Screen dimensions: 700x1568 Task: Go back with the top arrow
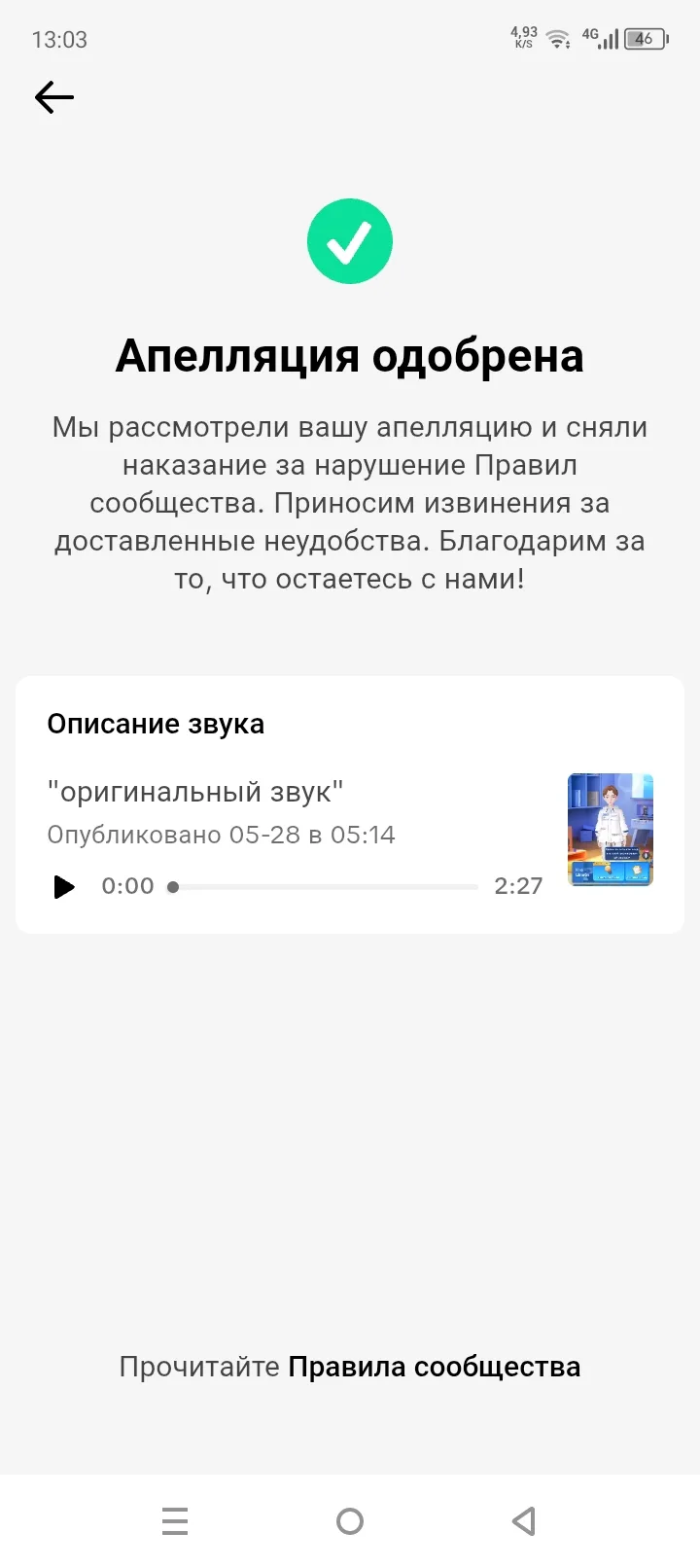coord(54,97)
